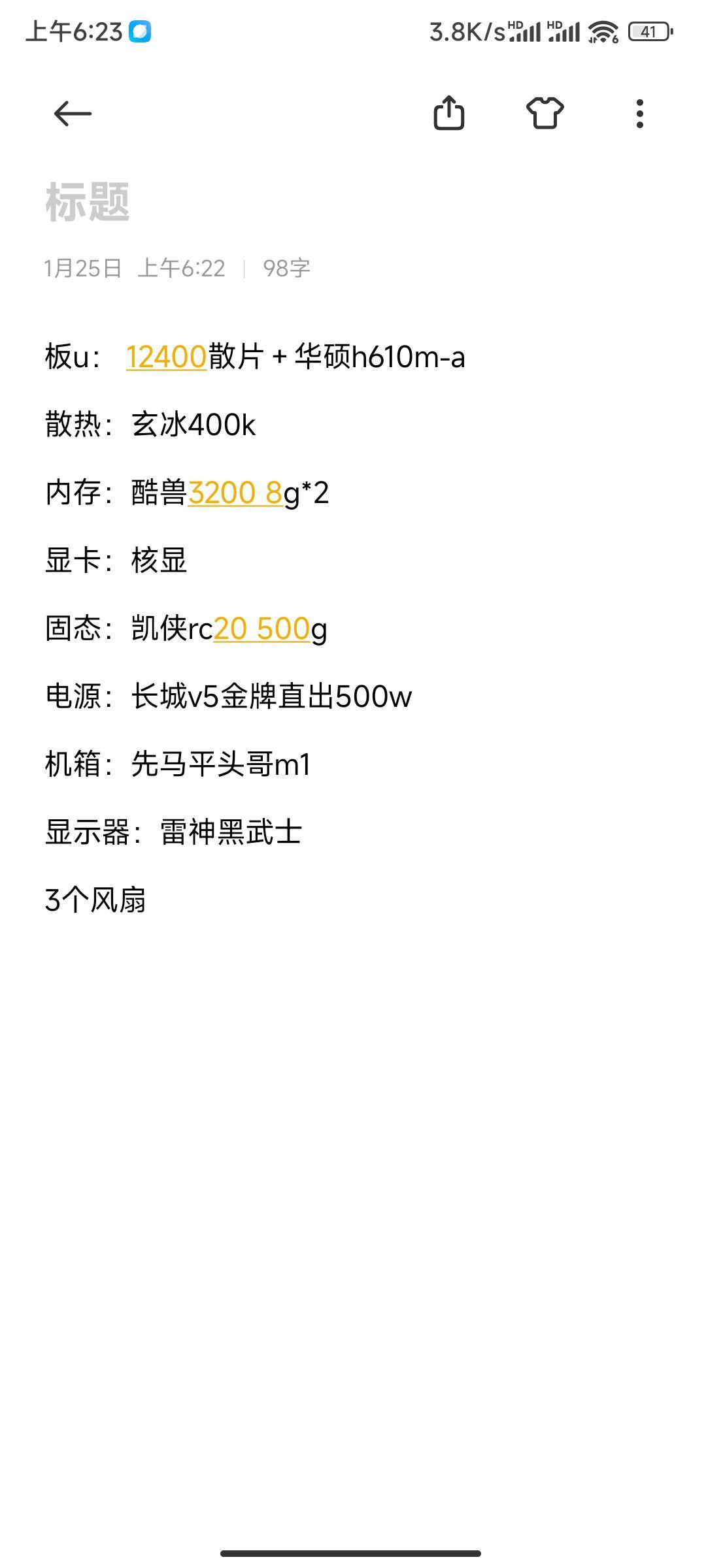Screen dimensions: 706x1568
Task: Open the three-dot overflow menu
Action: [640, 114]
